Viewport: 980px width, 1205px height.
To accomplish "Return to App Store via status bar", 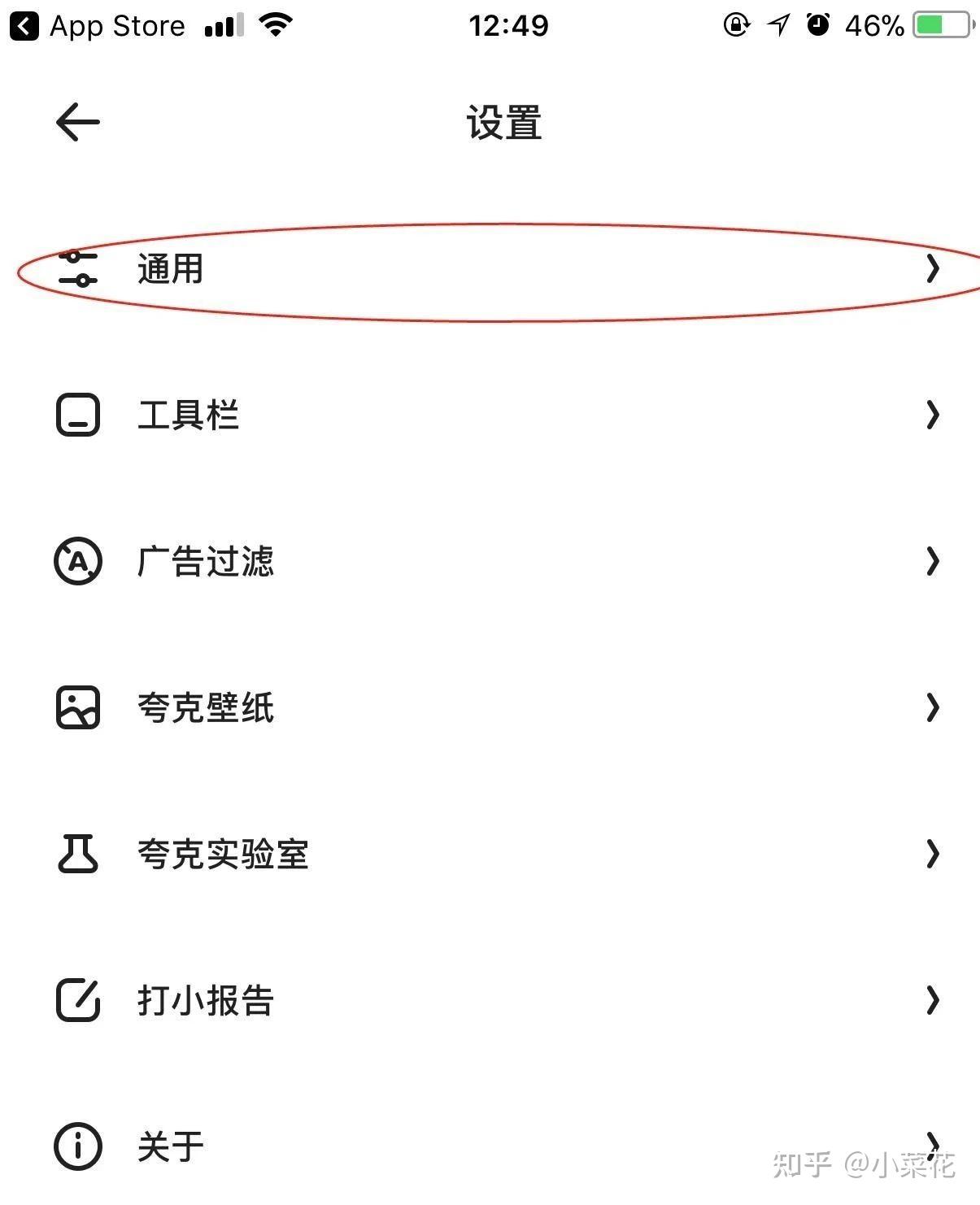I will click(98, 26).
